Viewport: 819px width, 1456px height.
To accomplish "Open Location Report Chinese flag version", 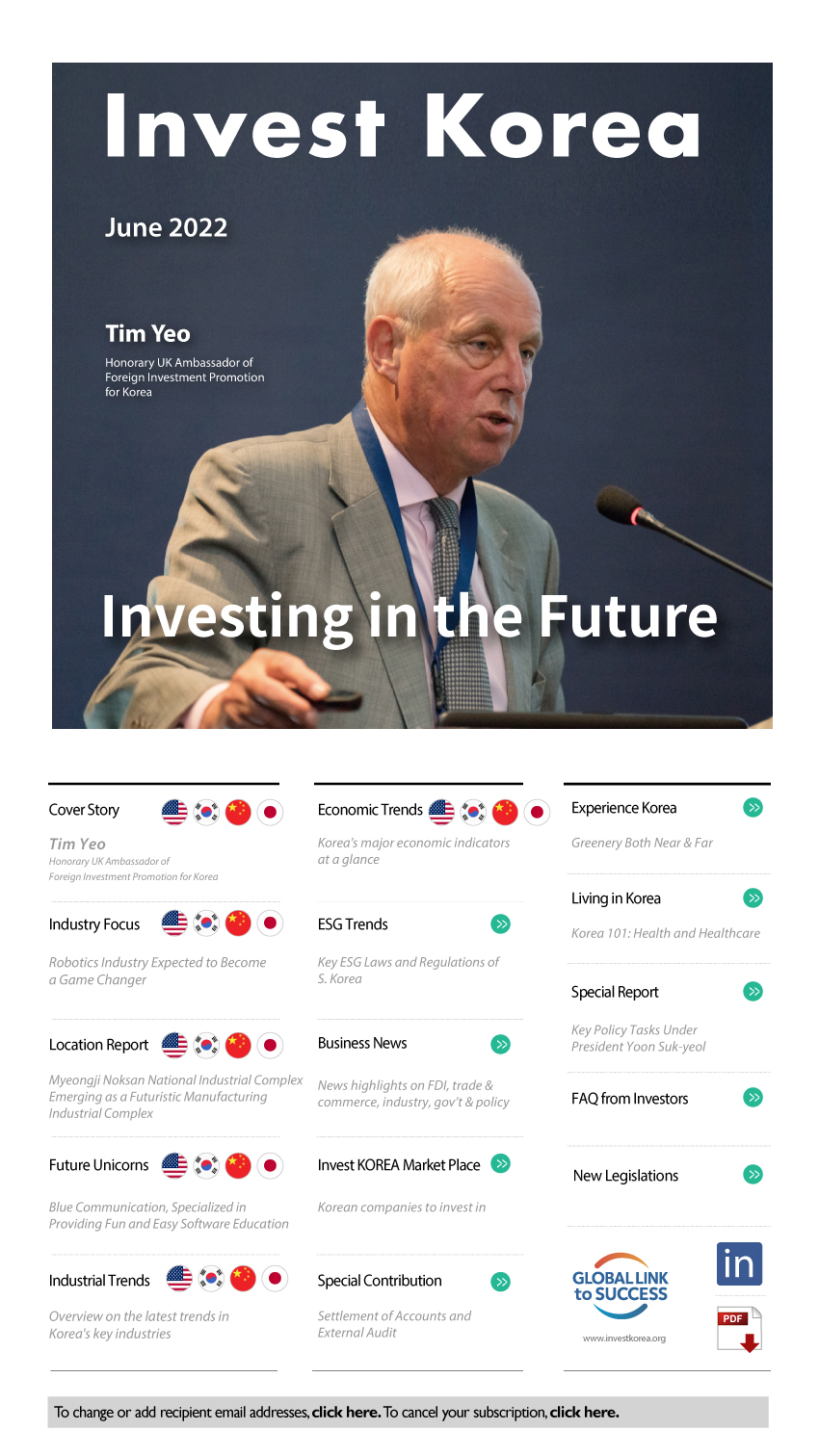I will click(x=238, y=1045).
